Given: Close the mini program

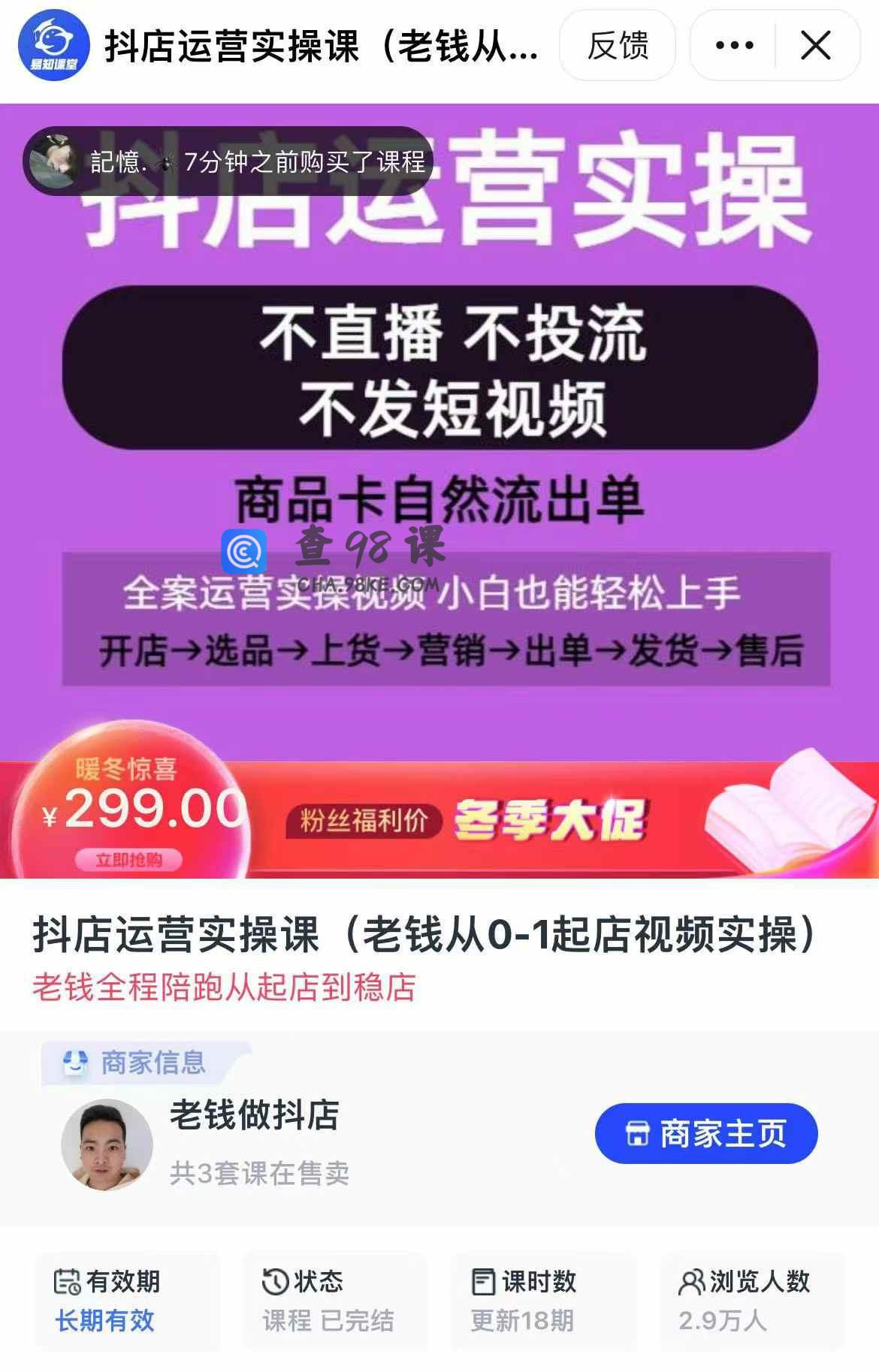Looking at the screenshot, I should [x=816, y=46].
